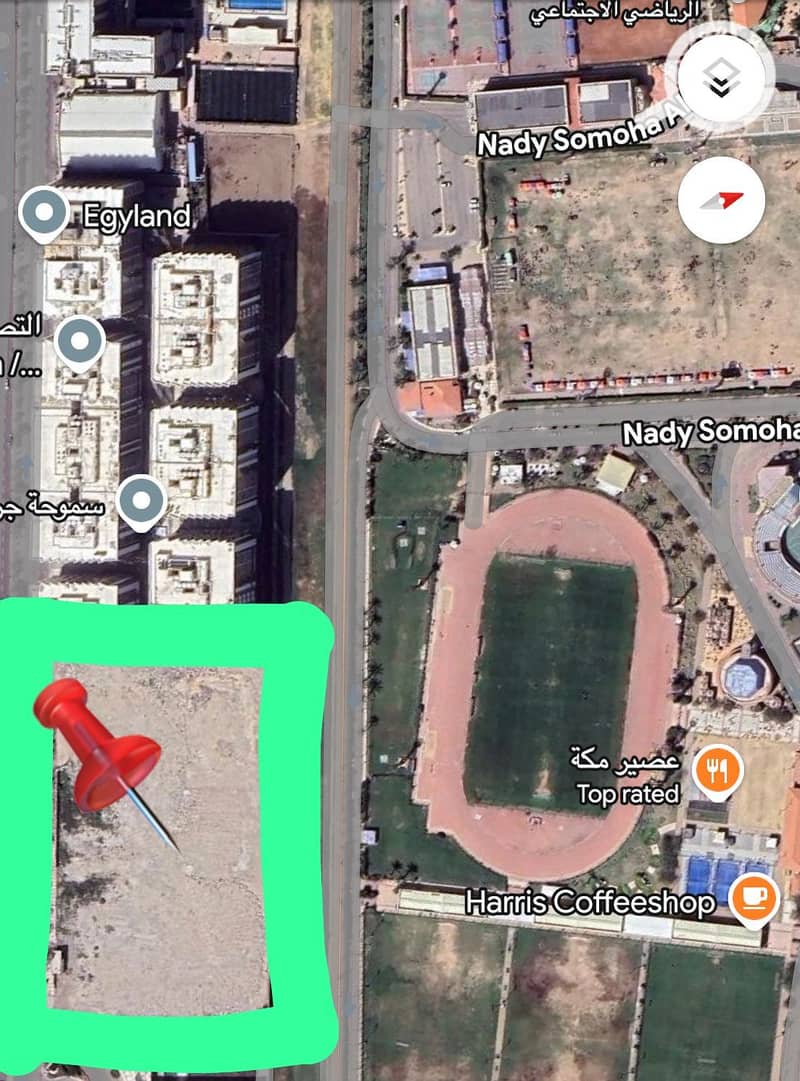Open the عصير مكة restaurant marker
800x1081 pixels.
click(717, 771)
